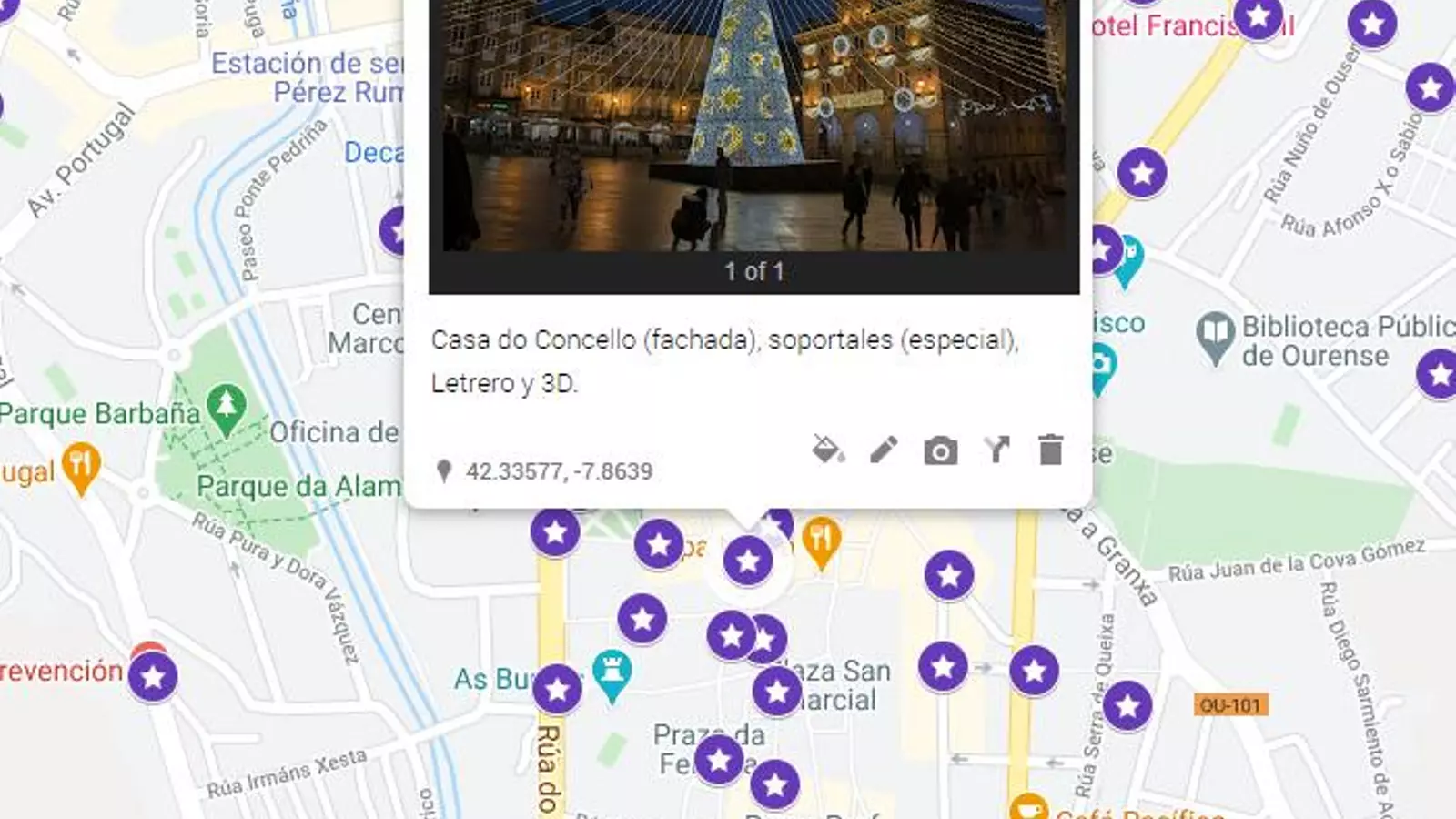The height and width of the screenshot is (819, 1456).
Task: Select the star marker beside QU-101 road
Action: click(1127, 705)
